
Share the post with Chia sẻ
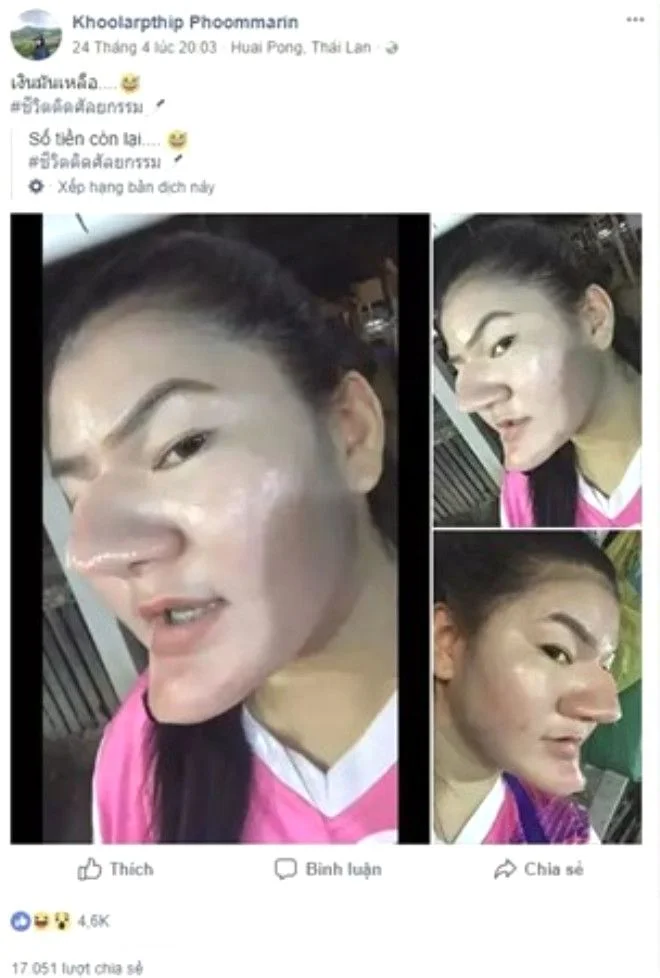(539, 869)
